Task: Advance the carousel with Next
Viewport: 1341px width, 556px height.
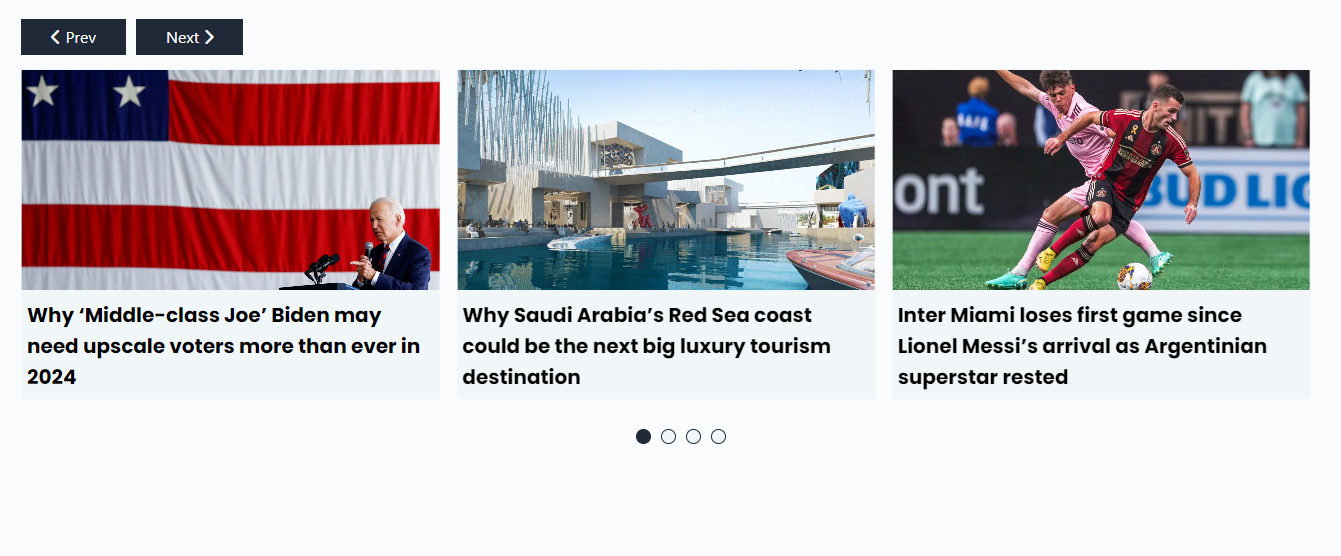Action: click(189, 37)
